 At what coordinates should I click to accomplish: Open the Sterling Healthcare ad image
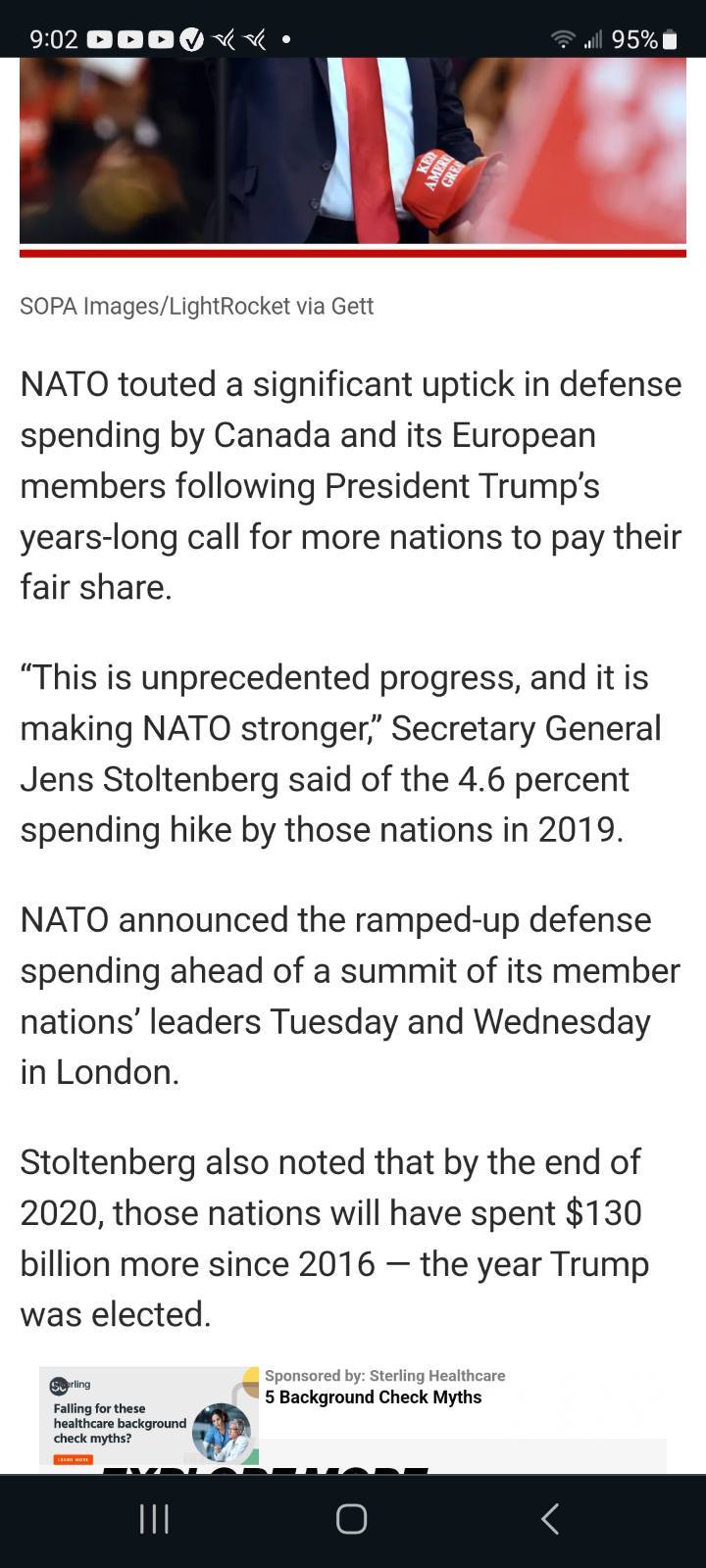[148, 1416]
